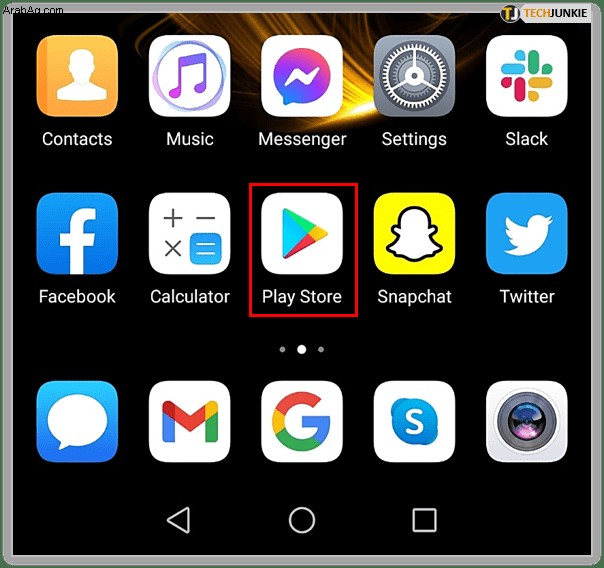Tap the system back button
This screenshot has height=568, width=604.
click(x=178, y=520)
